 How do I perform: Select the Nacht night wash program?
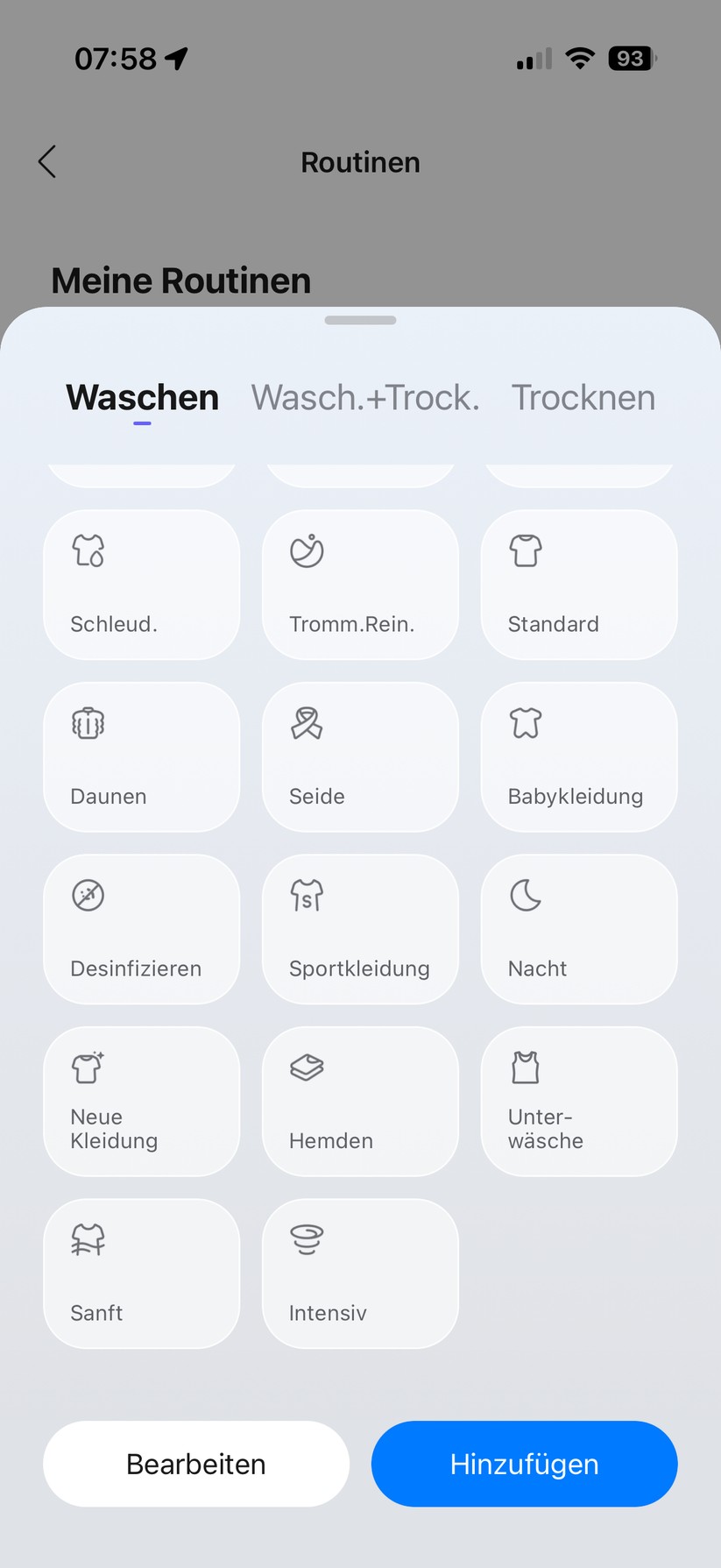tap(578, 929)
